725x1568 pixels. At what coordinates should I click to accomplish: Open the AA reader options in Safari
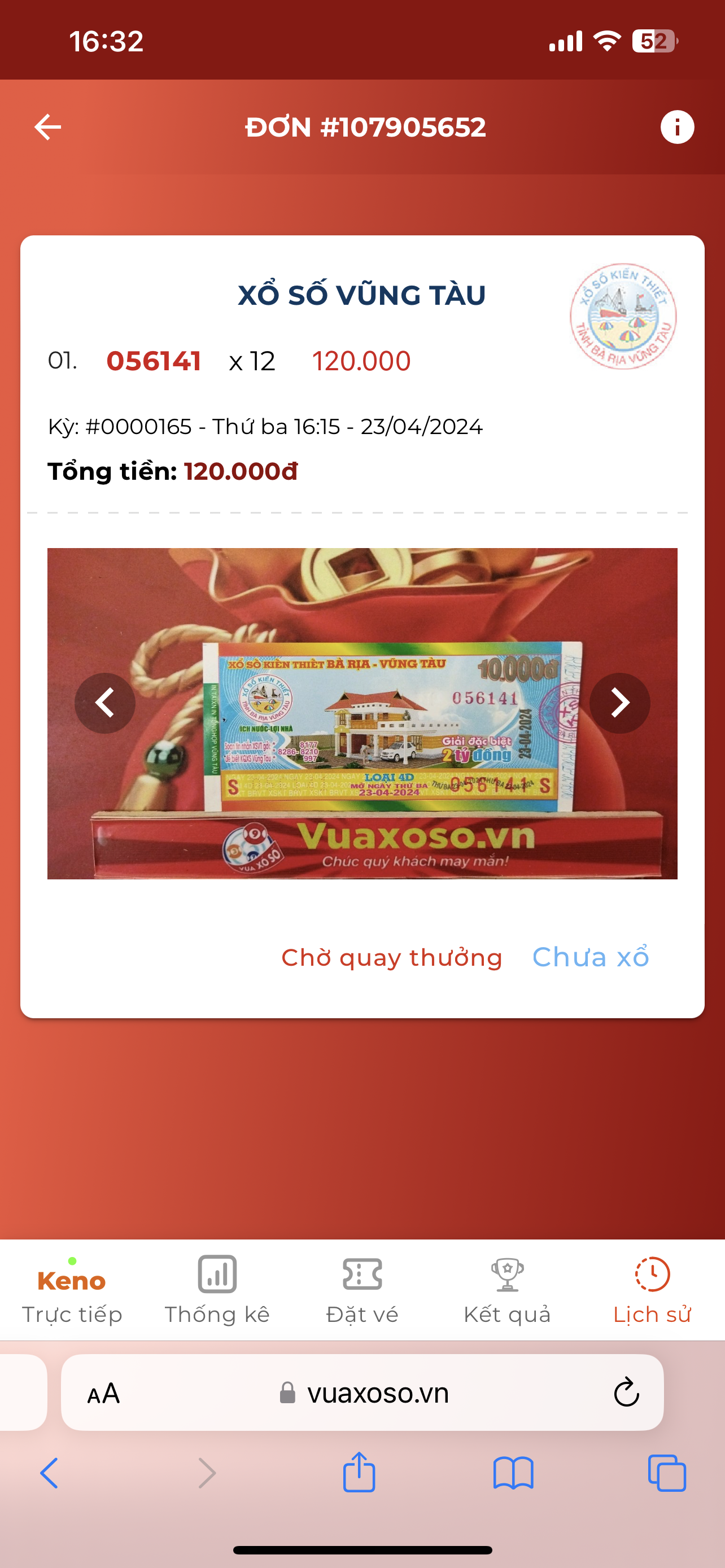pos(103,1393)
